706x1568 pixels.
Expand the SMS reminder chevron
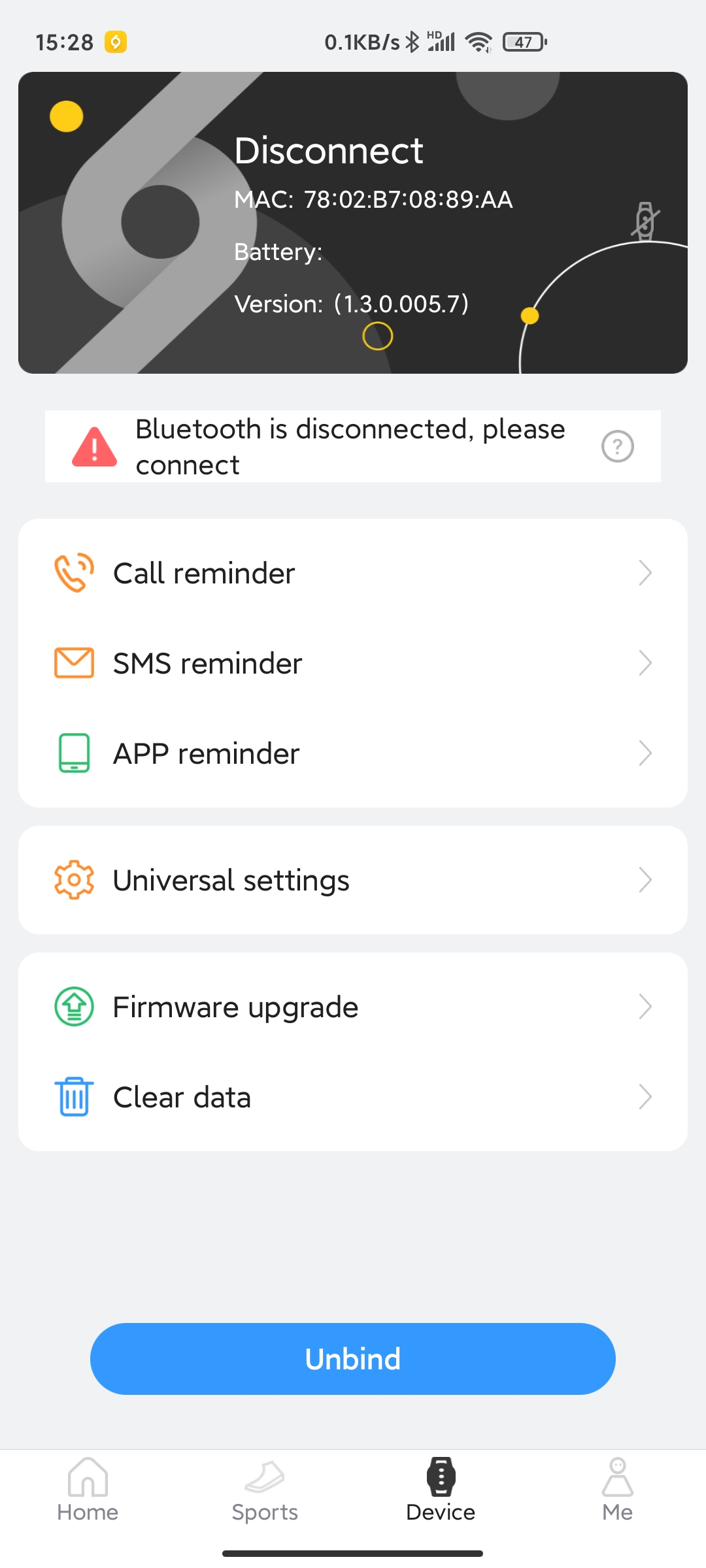(x=646, y=662)
